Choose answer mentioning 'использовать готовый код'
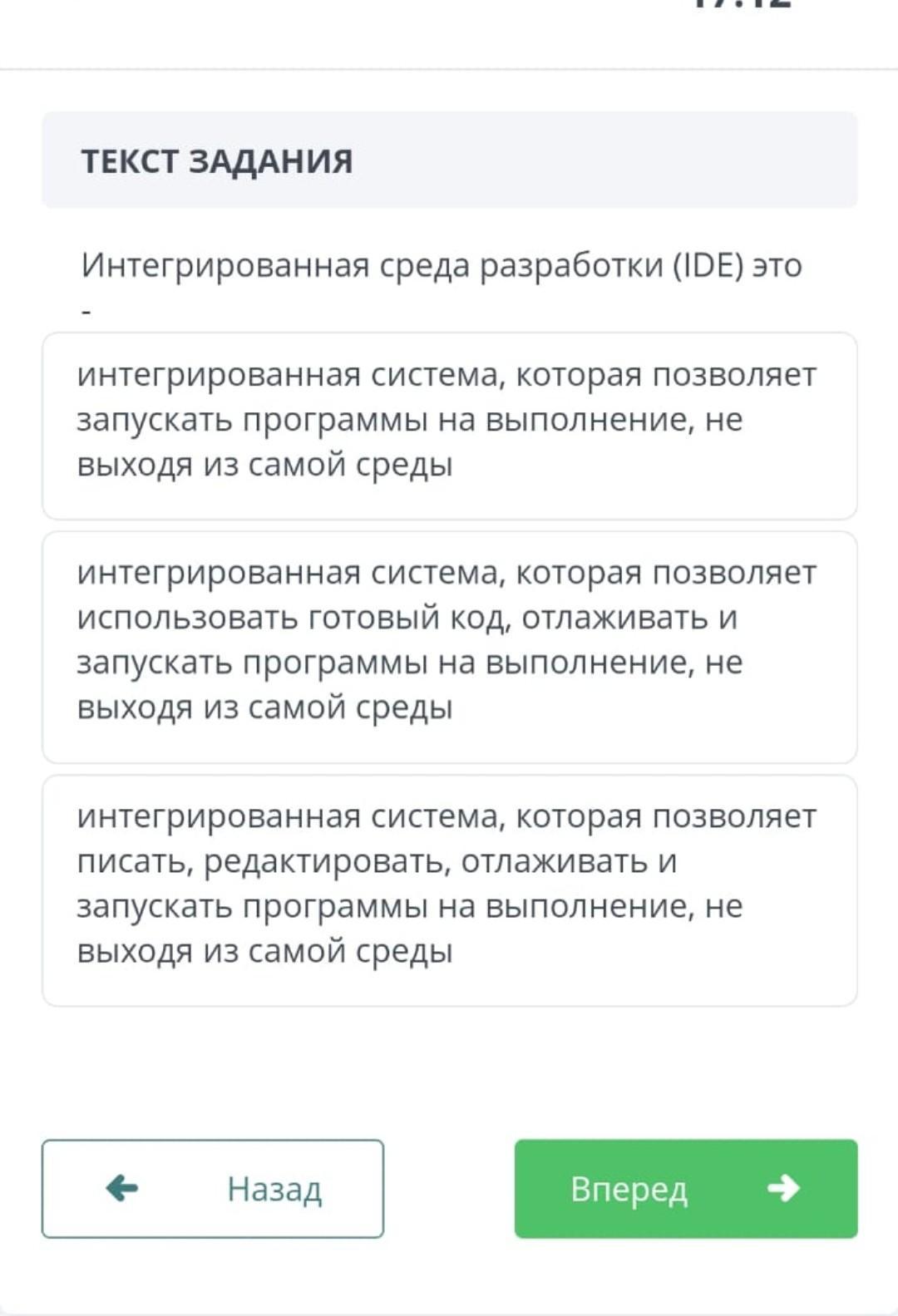Image resolution: width=898 pixels, height=1316 pixels. coord(449,647)
